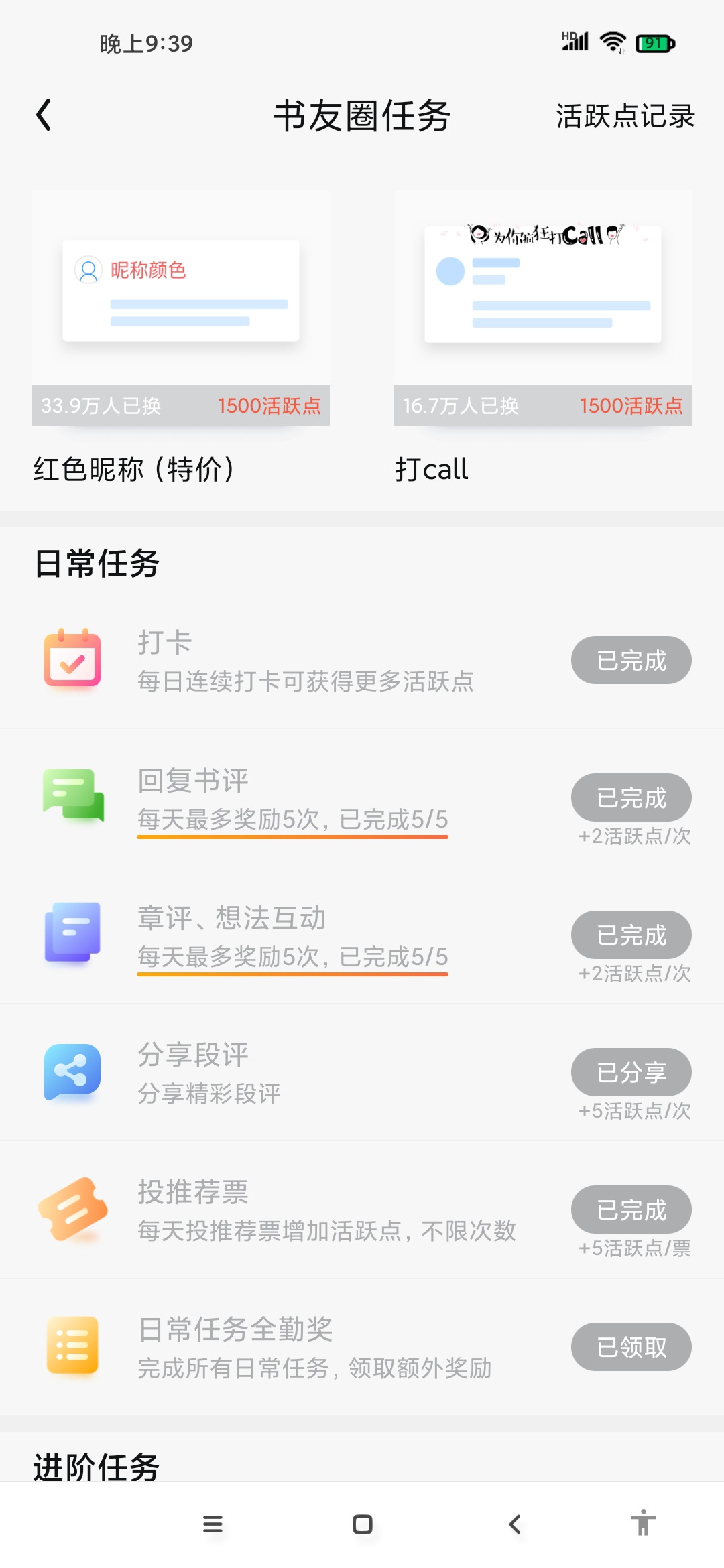Open 活跃点记录 history
This screenshot has width=724, height=1568.
click(625, 116)
